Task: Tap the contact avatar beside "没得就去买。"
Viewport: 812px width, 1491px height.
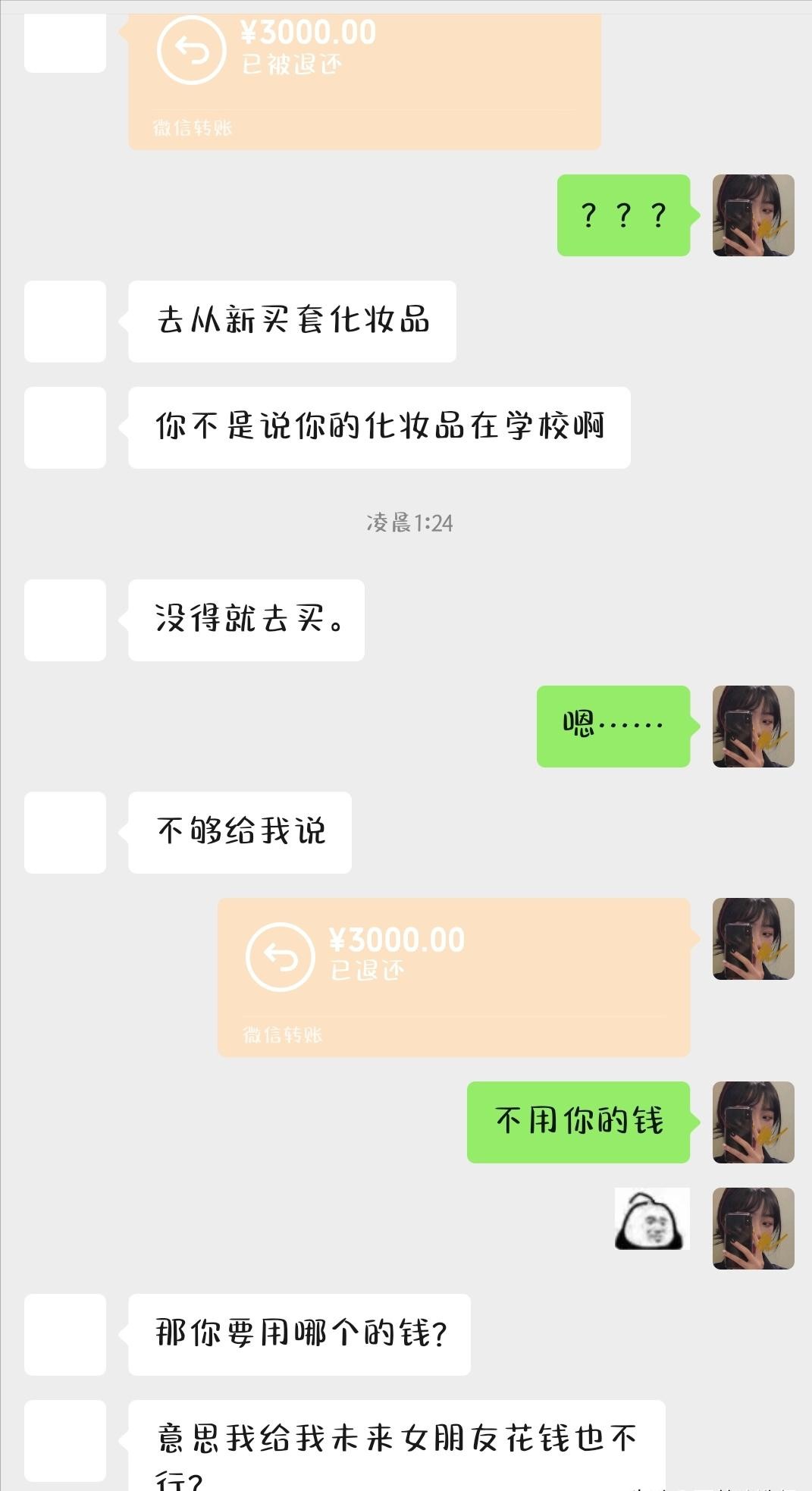Action: click(65, 620)
